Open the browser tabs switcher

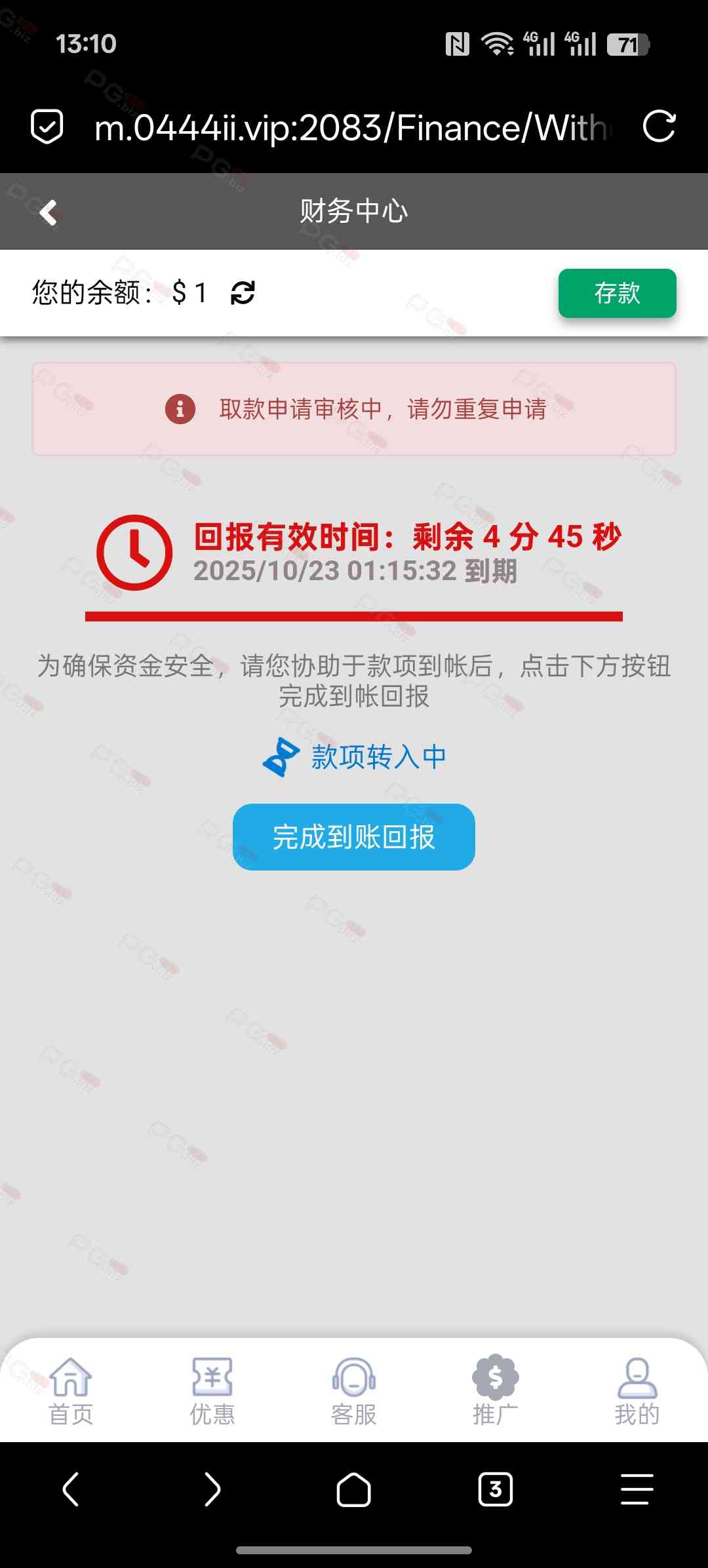[496, 1489]
